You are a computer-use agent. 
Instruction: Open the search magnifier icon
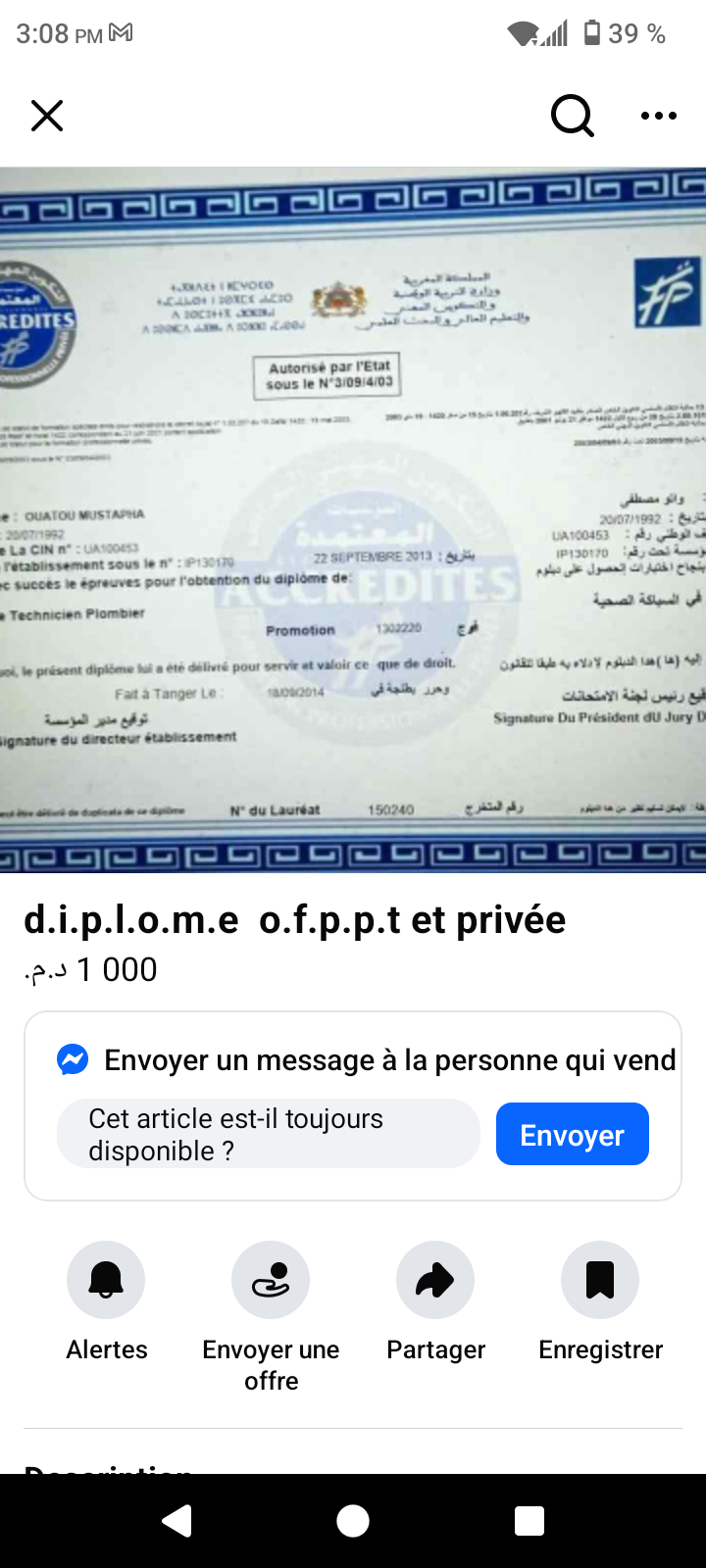tap(572, 116)
